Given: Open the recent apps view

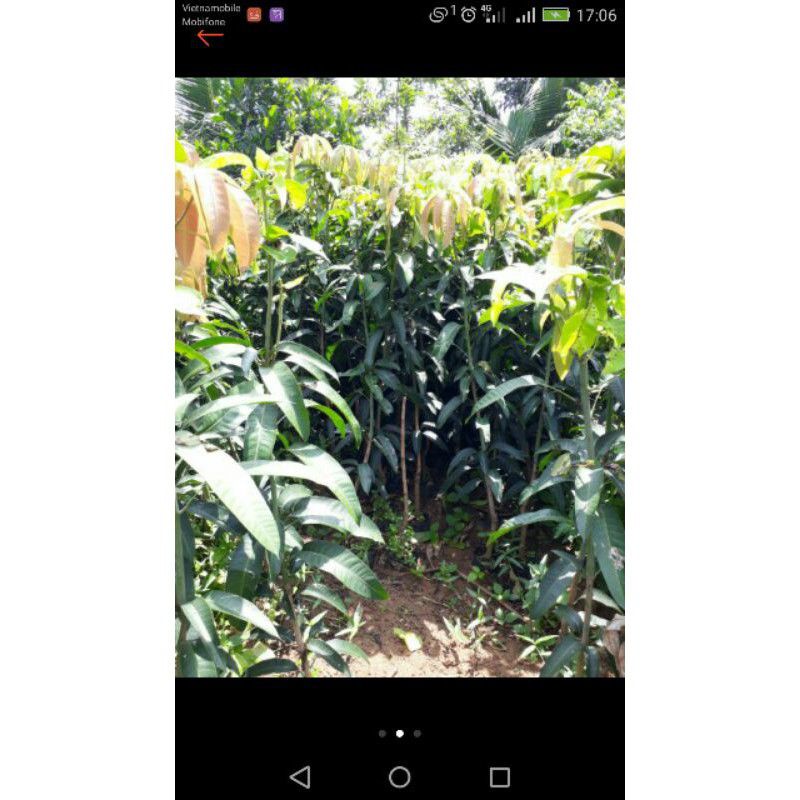Looking at the screenshot, I should click(x=499, y=777).
